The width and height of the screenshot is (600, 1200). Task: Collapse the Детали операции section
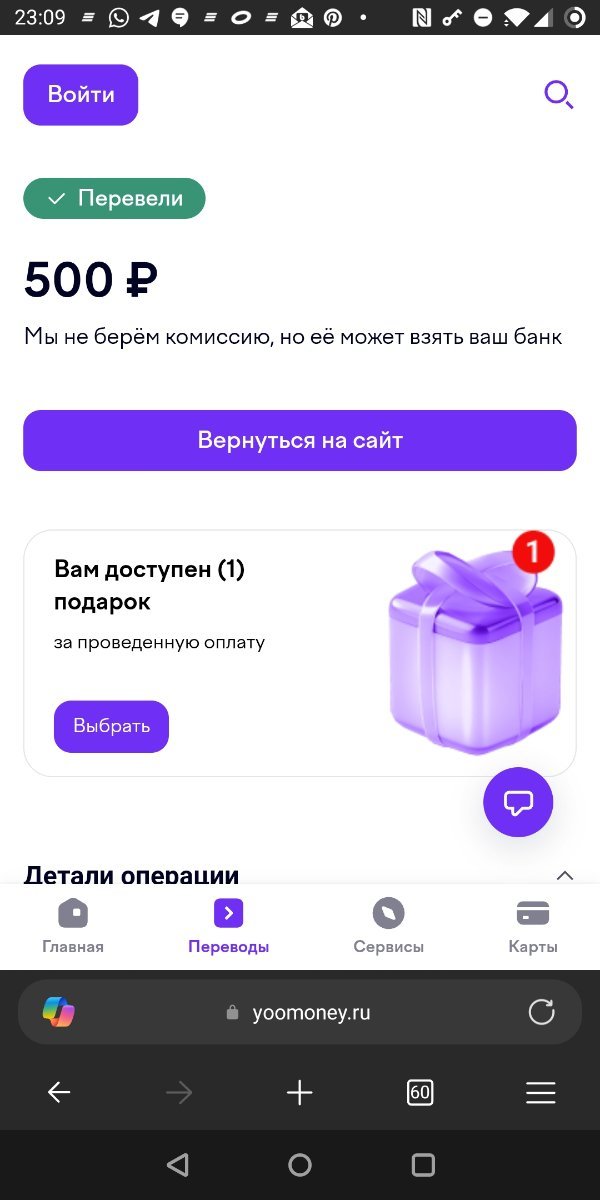[564, 876]
